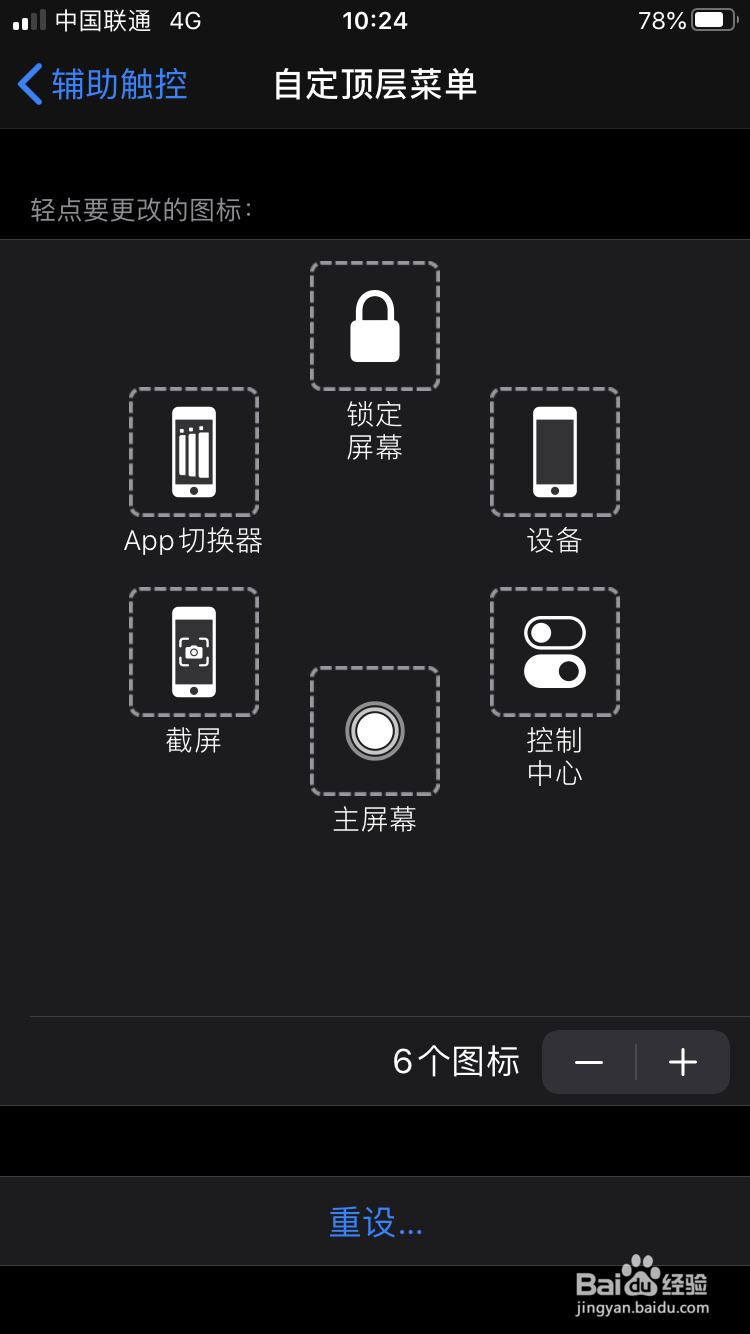The width and height of the screenshot is (750, 1334).
Task: Tap the 设备 (Device) phone icon
Action: 555,451
